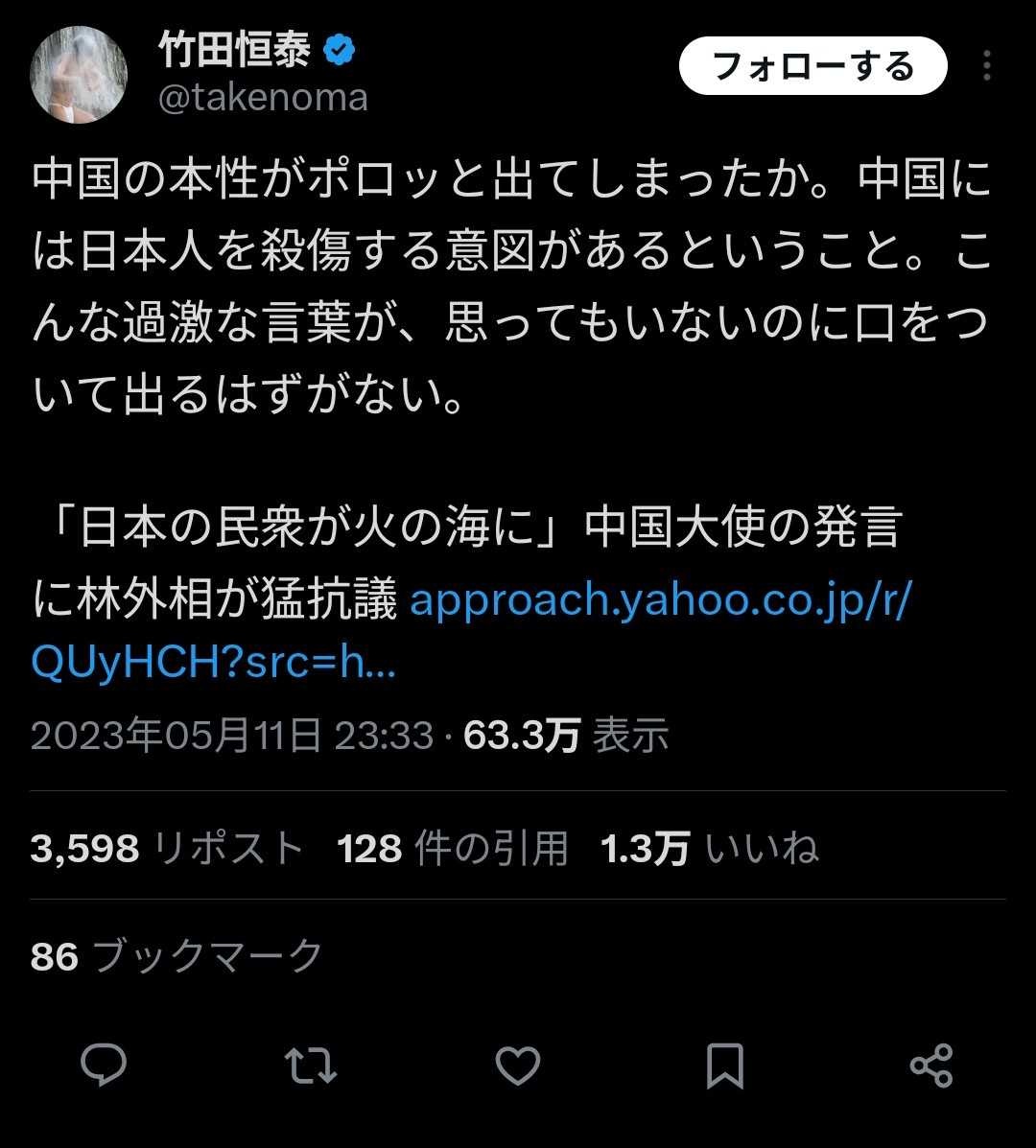Open the @takenoma account handle
Image resolution: width=1036 pixels, height=1148 pixels.
263,98
